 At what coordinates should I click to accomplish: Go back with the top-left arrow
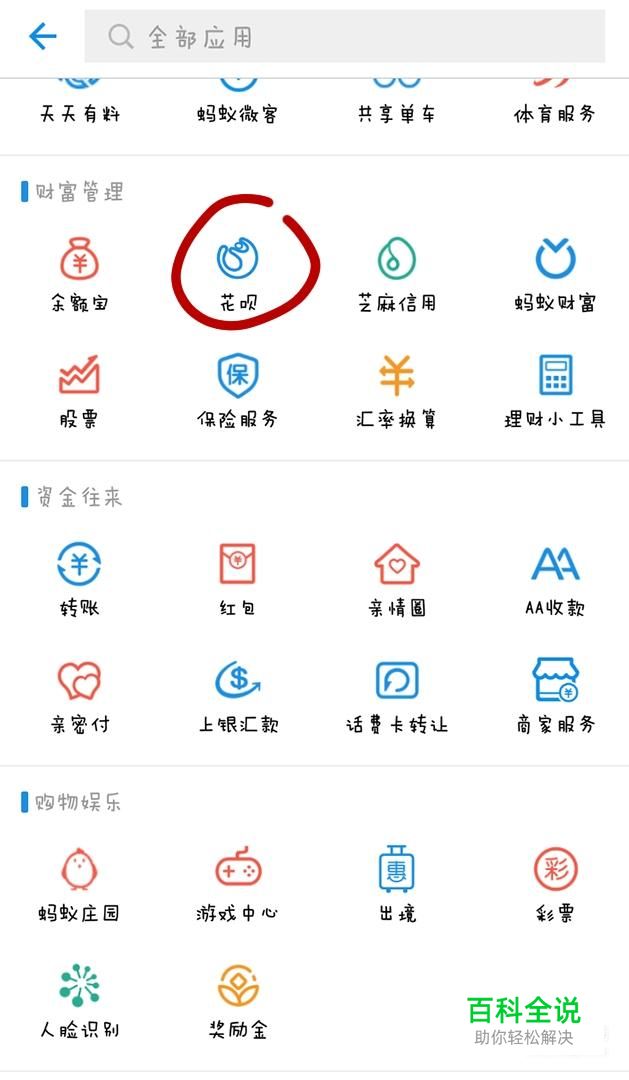click(43, 36)
